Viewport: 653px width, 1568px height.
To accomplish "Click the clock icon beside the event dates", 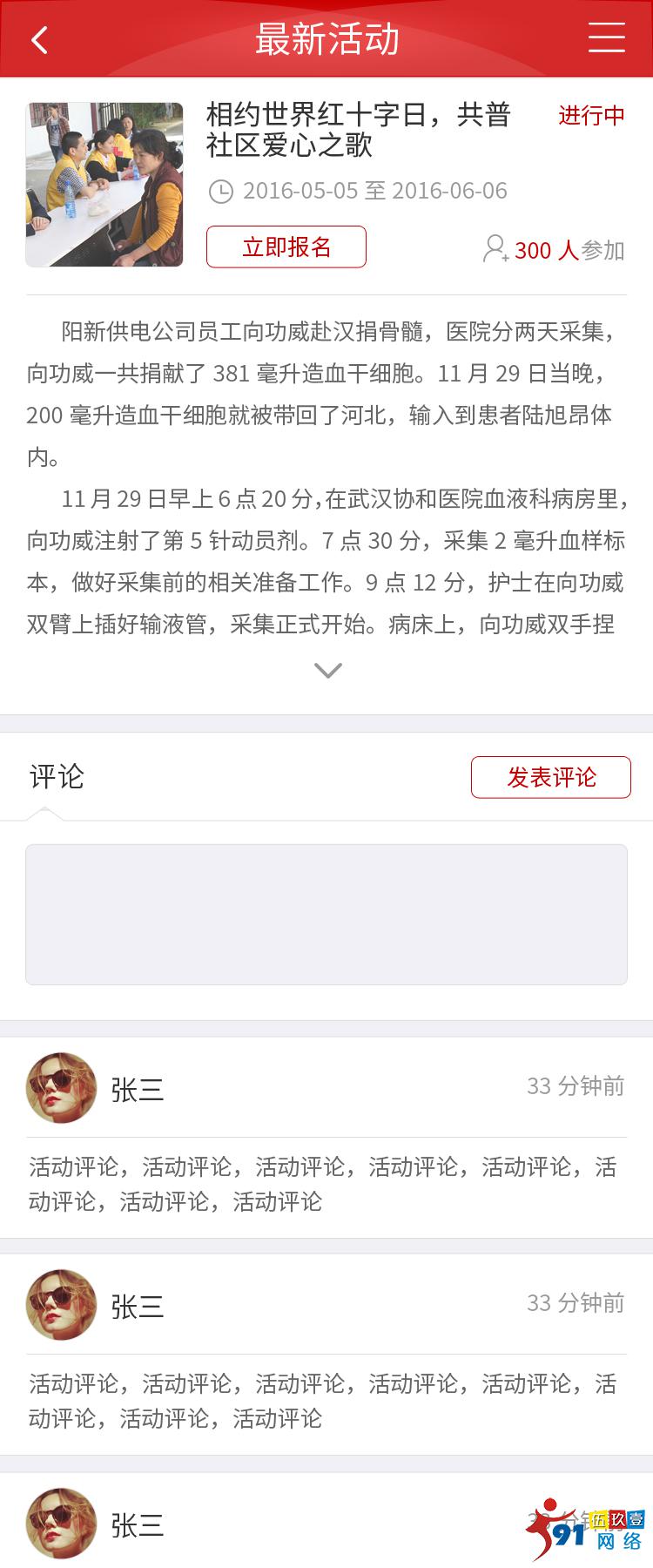I will 222,190.
